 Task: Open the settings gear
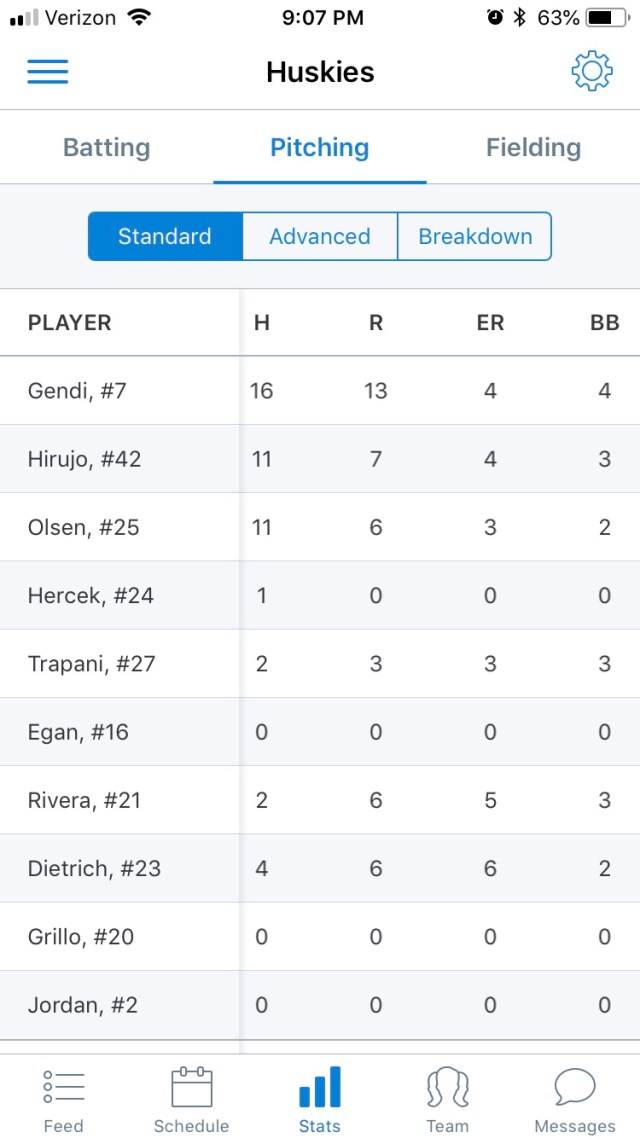(x=591, y=72)
